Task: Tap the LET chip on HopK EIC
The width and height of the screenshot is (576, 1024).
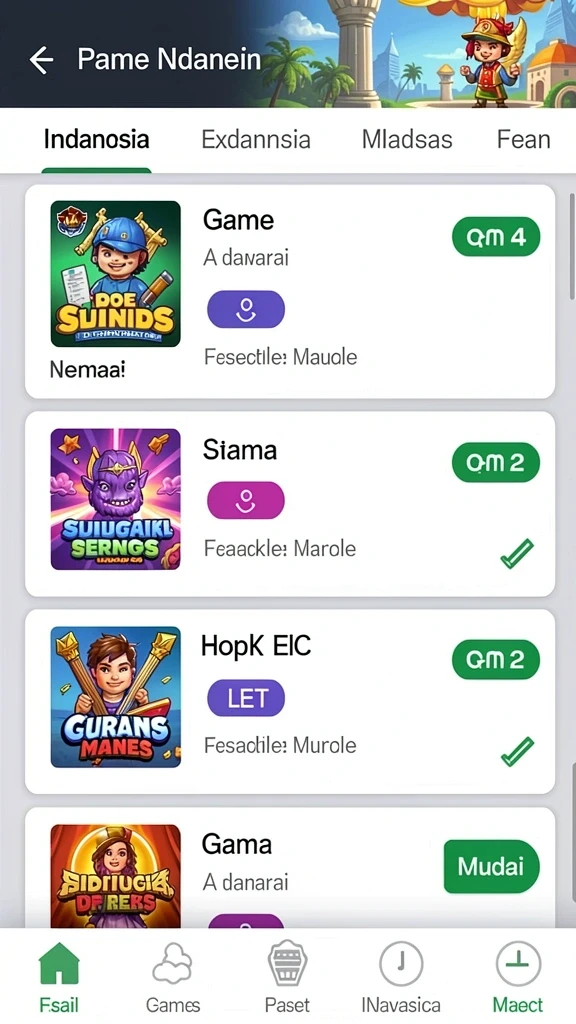Action: 246,698
